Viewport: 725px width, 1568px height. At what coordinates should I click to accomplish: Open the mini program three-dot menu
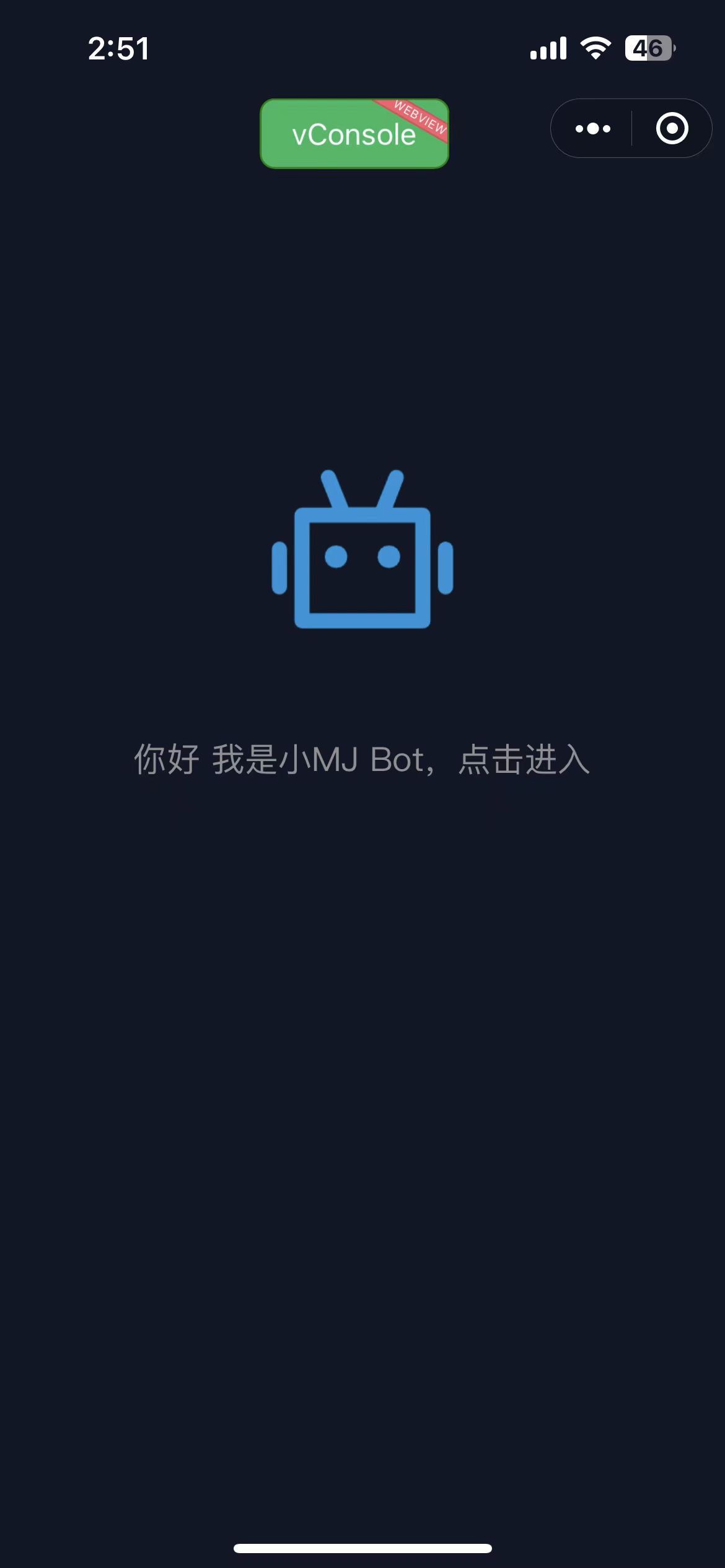(592, 129)
